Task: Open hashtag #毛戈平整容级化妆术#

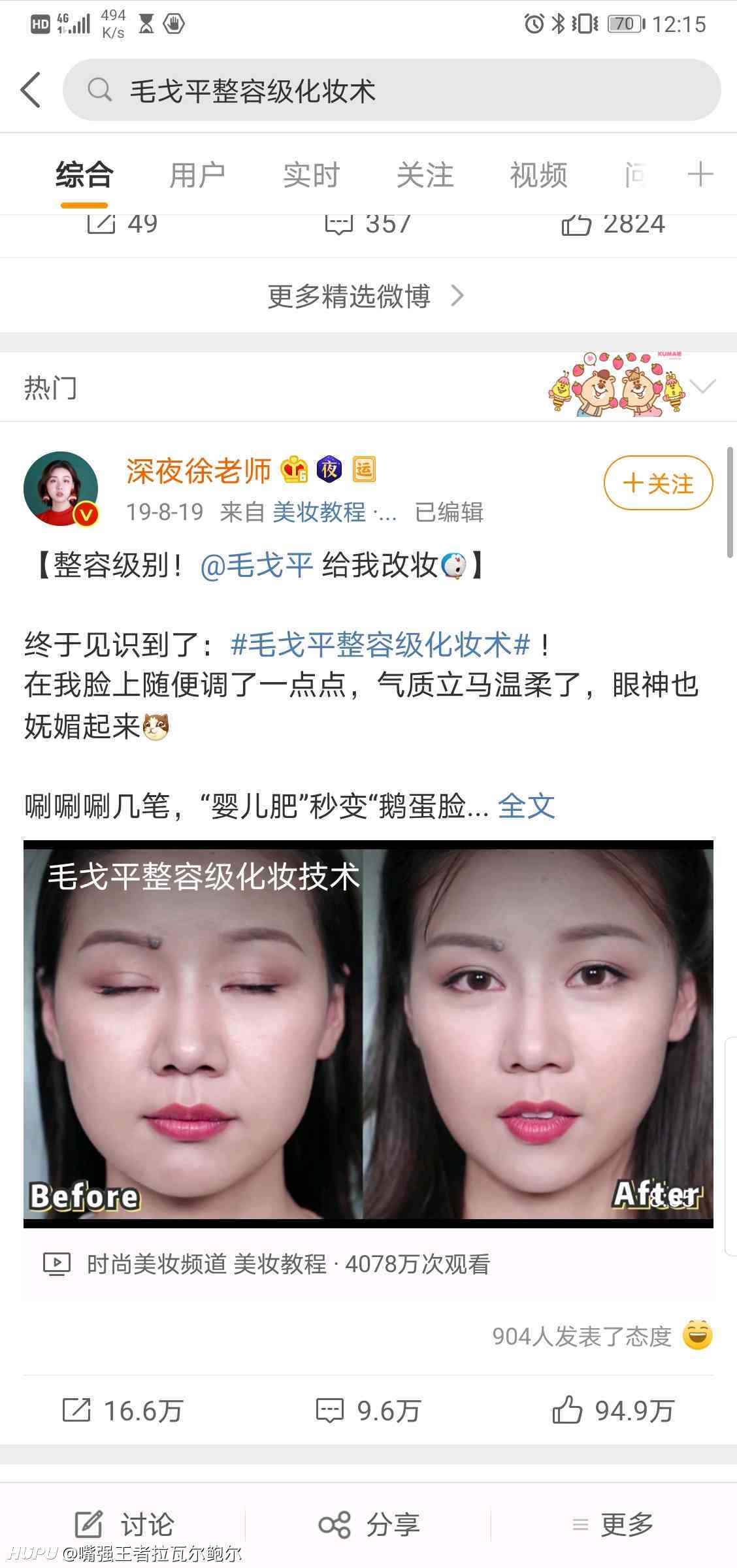Action: [x=380, y=645]
